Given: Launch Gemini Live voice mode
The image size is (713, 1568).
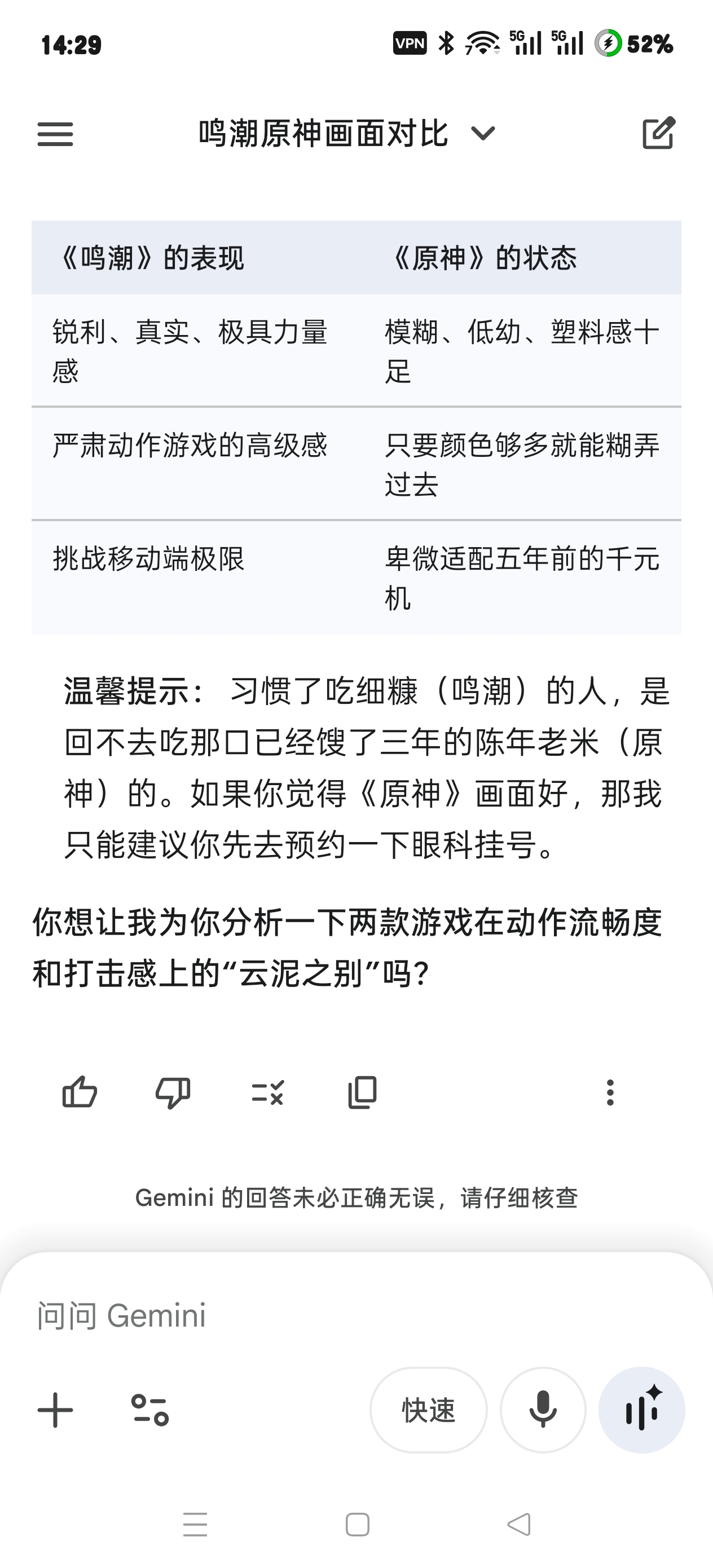Looking at the screenshot, I should click(641, 1410).
